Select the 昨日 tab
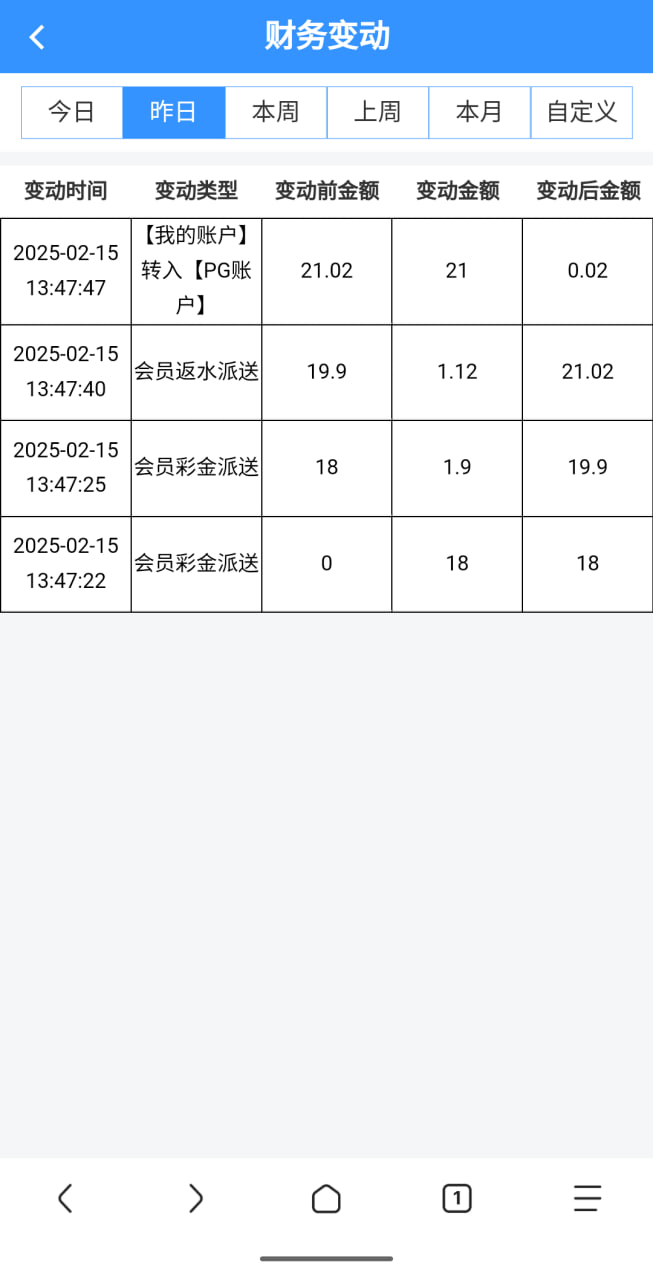 pyautogui.click(x=174, y=112)
